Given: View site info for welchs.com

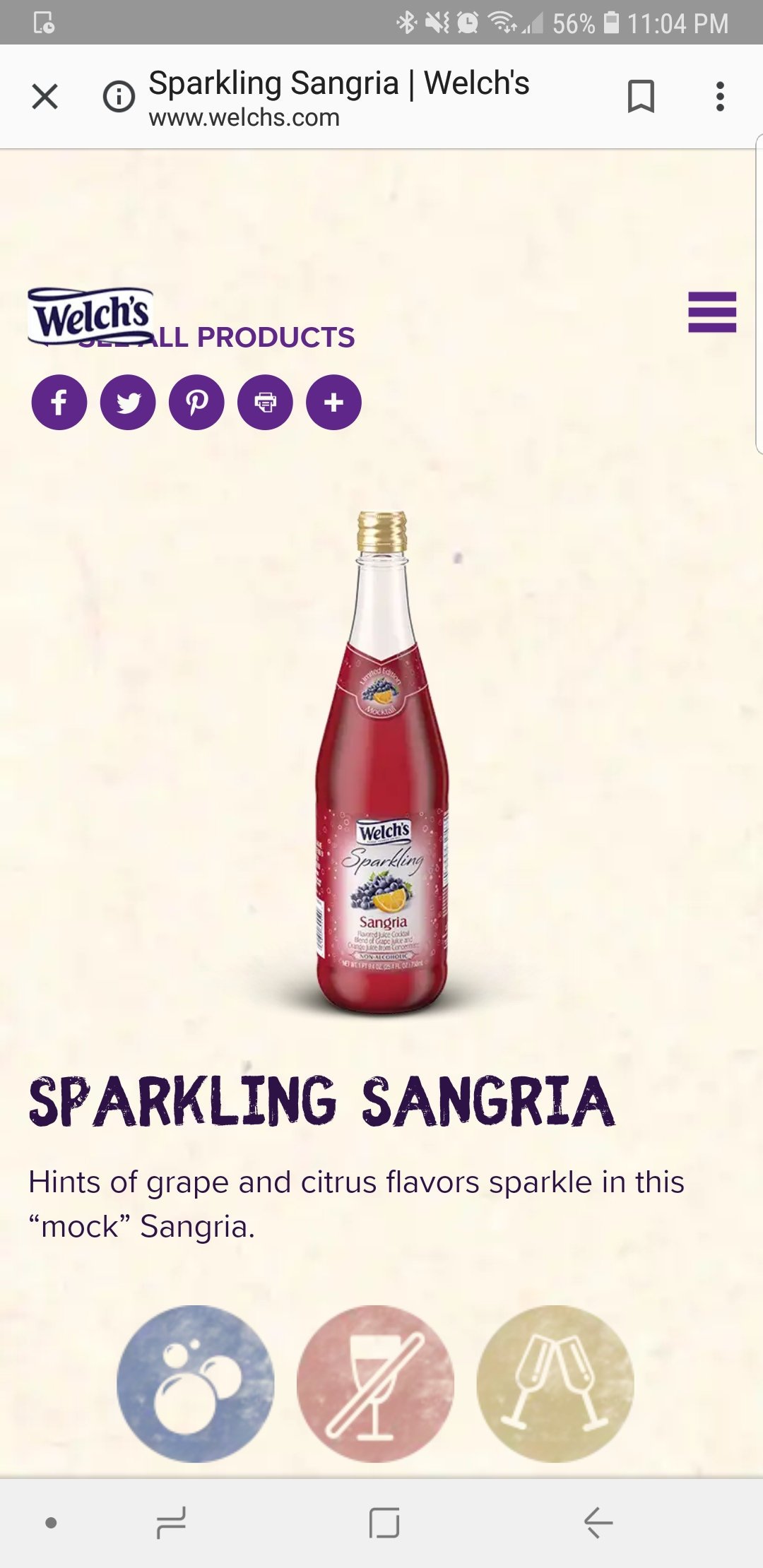Looking at the screenshot, I should [x=119, y=97].
